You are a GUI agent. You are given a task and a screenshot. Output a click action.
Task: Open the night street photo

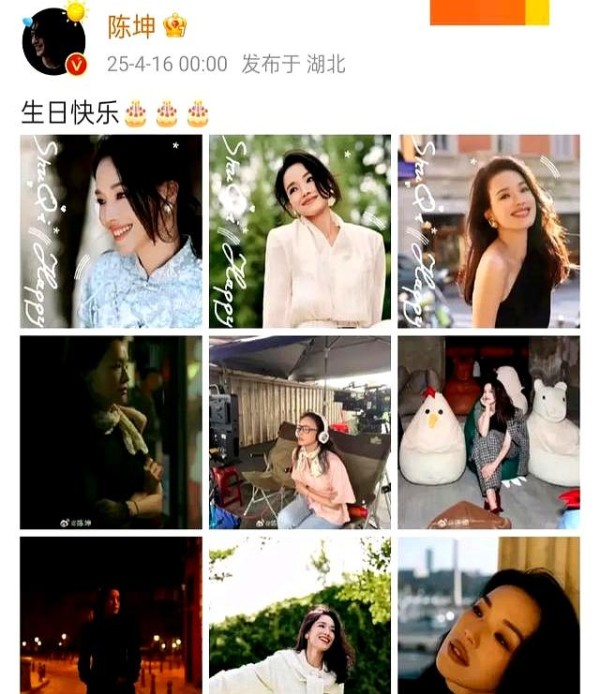(x=111, y=615)
